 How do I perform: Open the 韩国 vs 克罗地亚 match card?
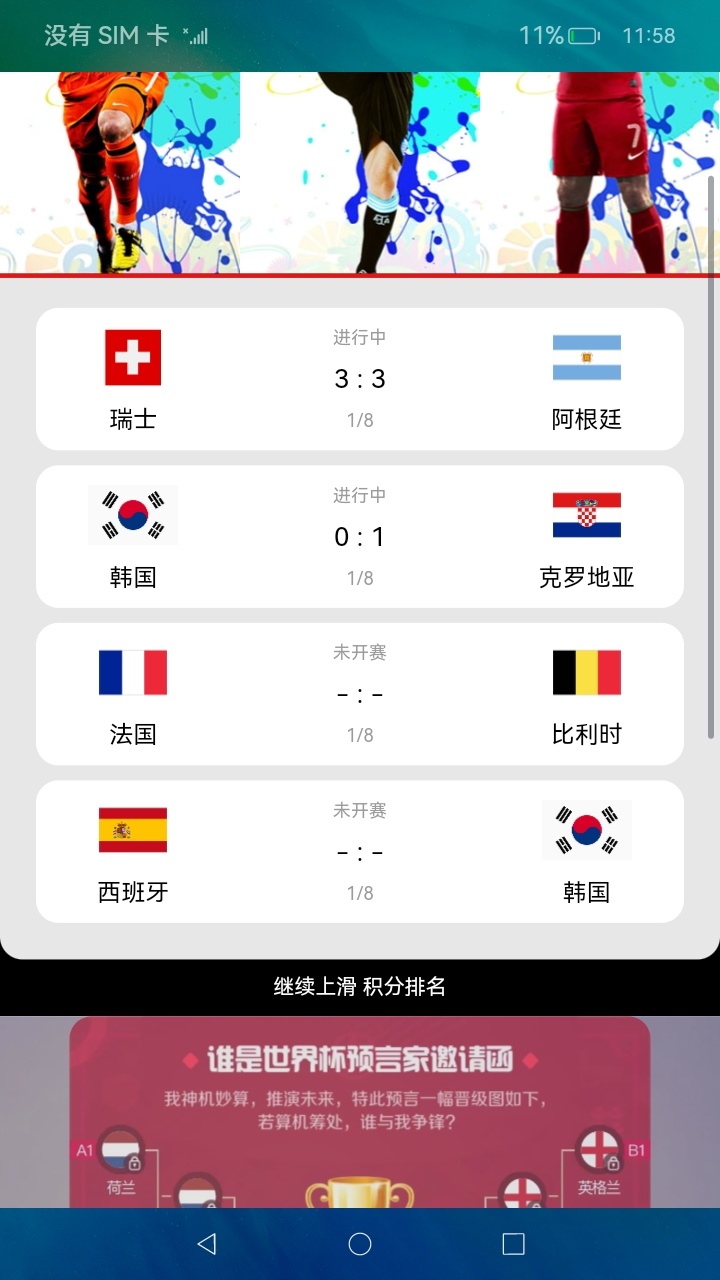pos(360,536)
